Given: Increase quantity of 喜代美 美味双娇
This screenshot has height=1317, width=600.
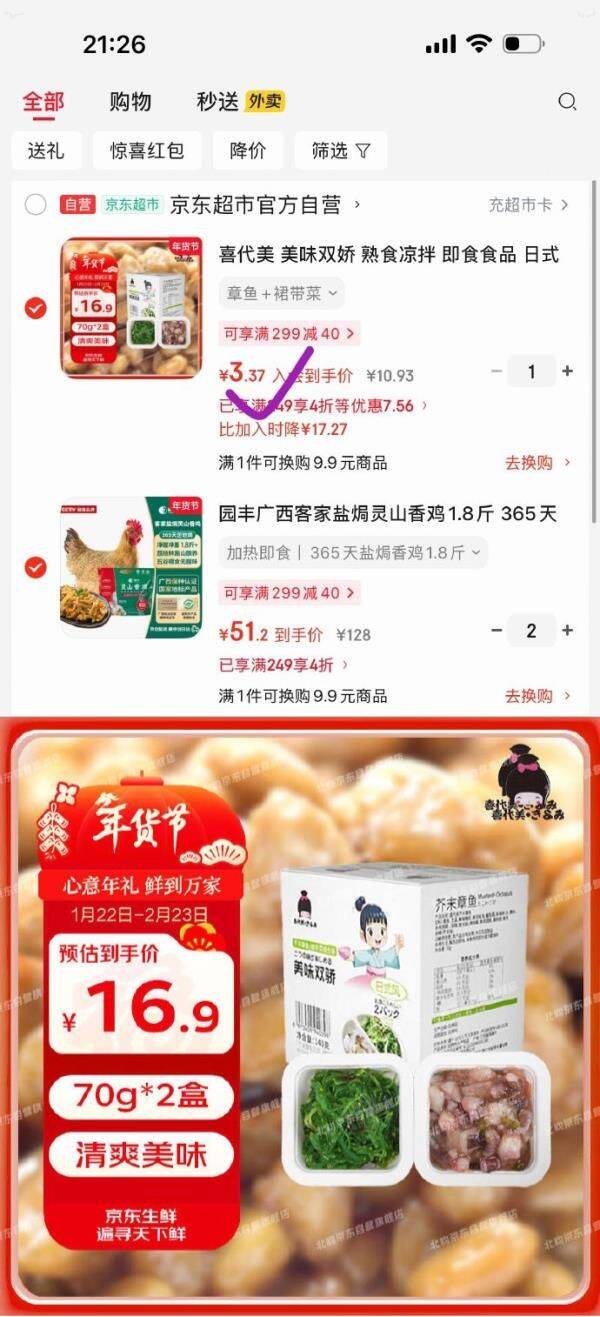Looking at the screenshot, I should [x=567, y=371].
